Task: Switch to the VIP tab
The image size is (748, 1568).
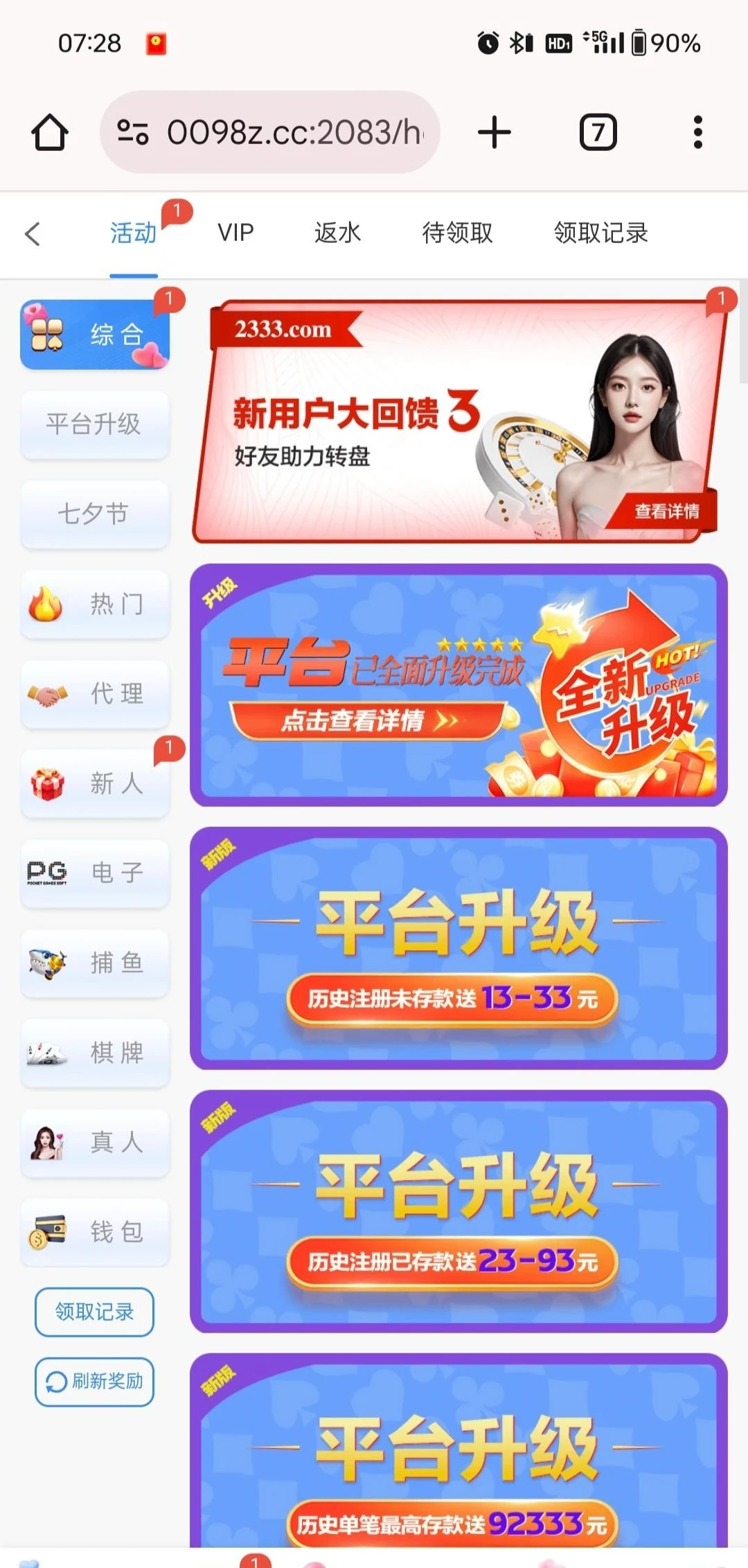Action: (235, 233)
